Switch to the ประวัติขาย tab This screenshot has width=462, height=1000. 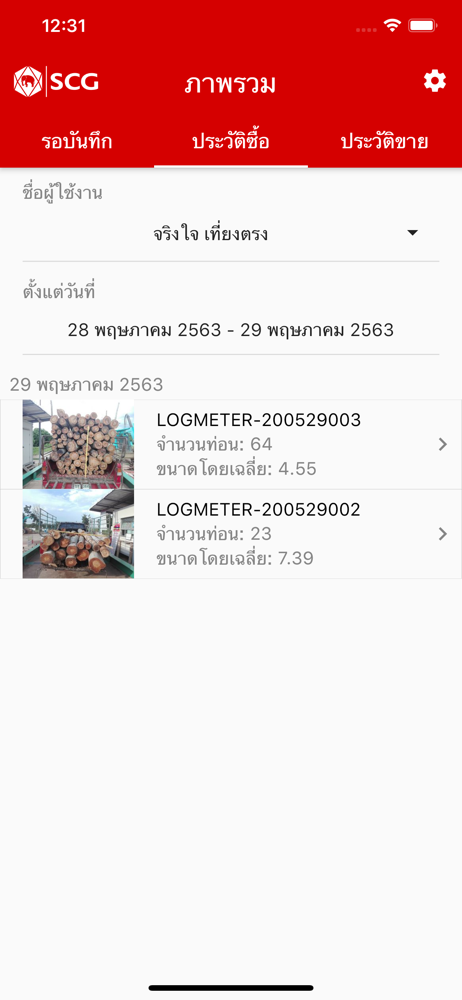[x=385, y=142]
